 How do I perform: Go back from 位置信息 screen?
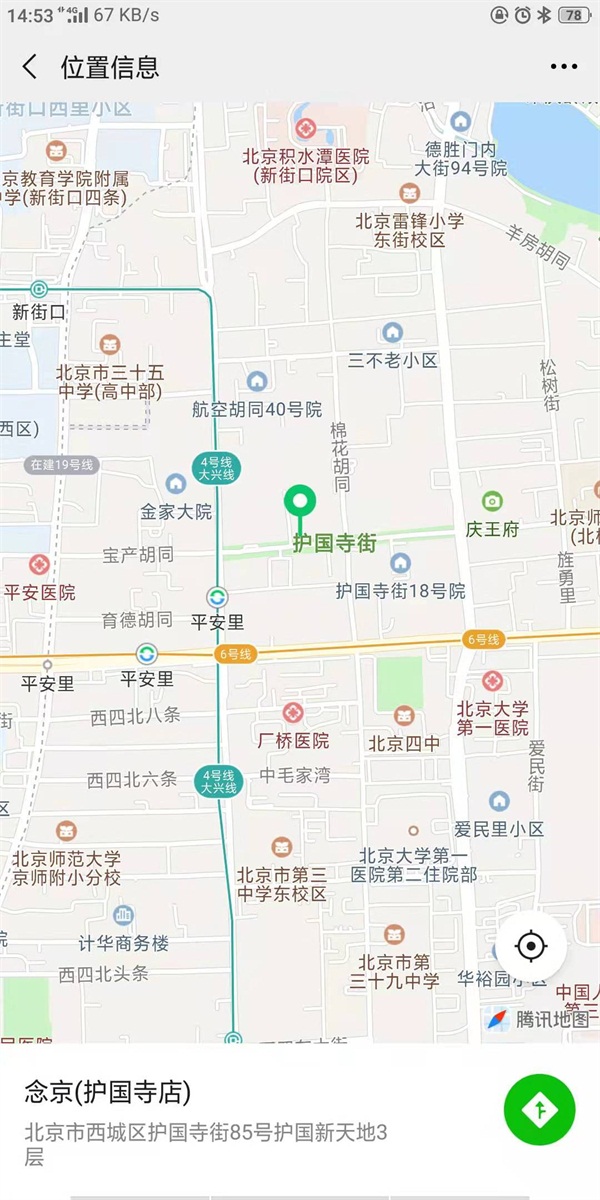point(30,67)
